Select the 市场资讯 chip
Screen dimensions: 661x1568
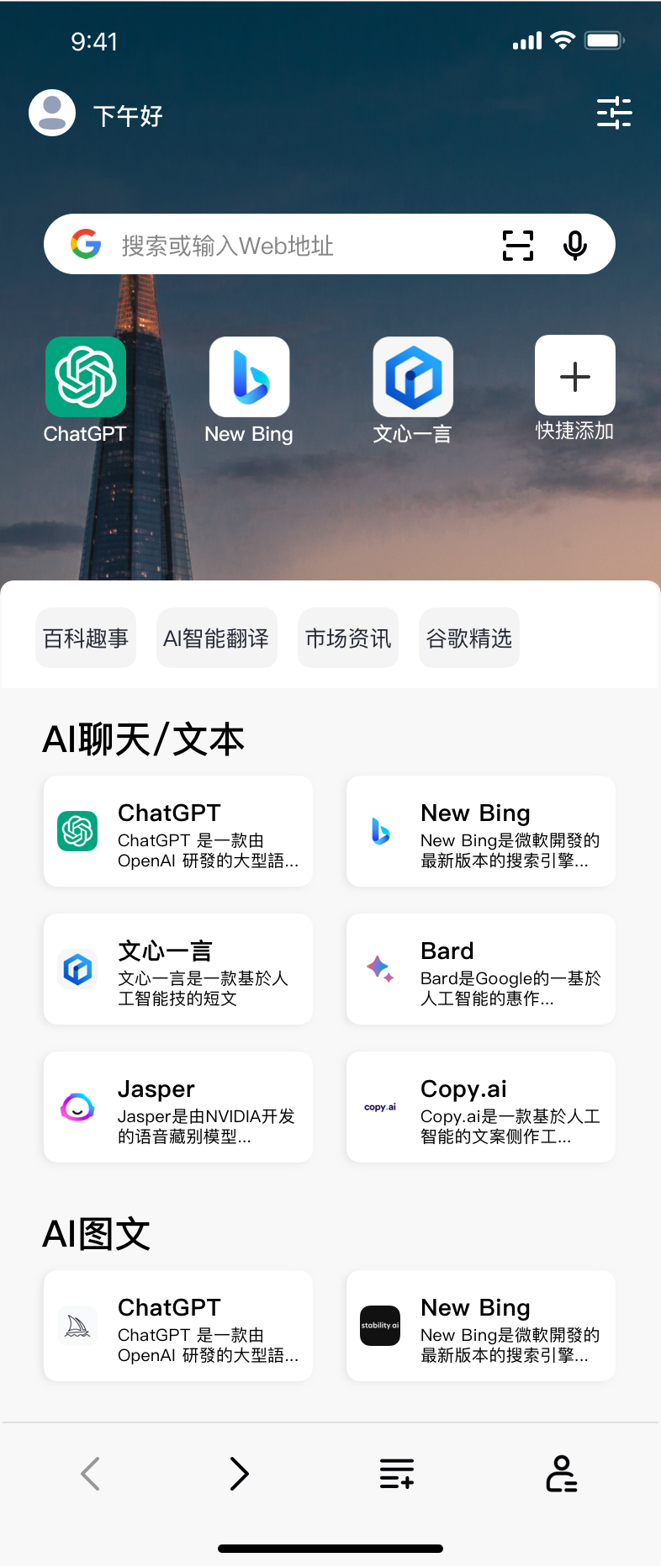pyautogui.click(x=348, y=638)
